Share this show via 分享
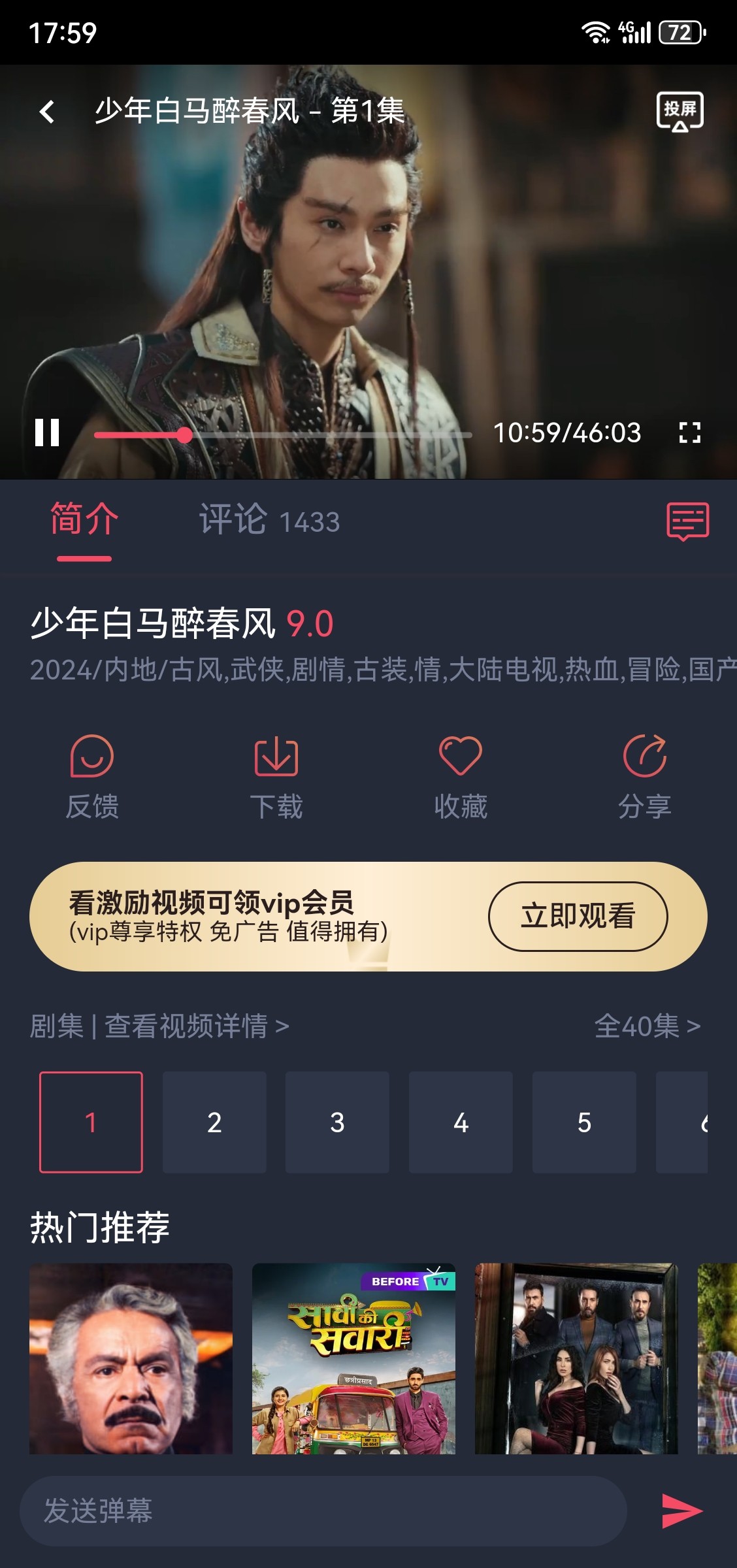This screenshot has height=1568, width=737. coord(645,777)
